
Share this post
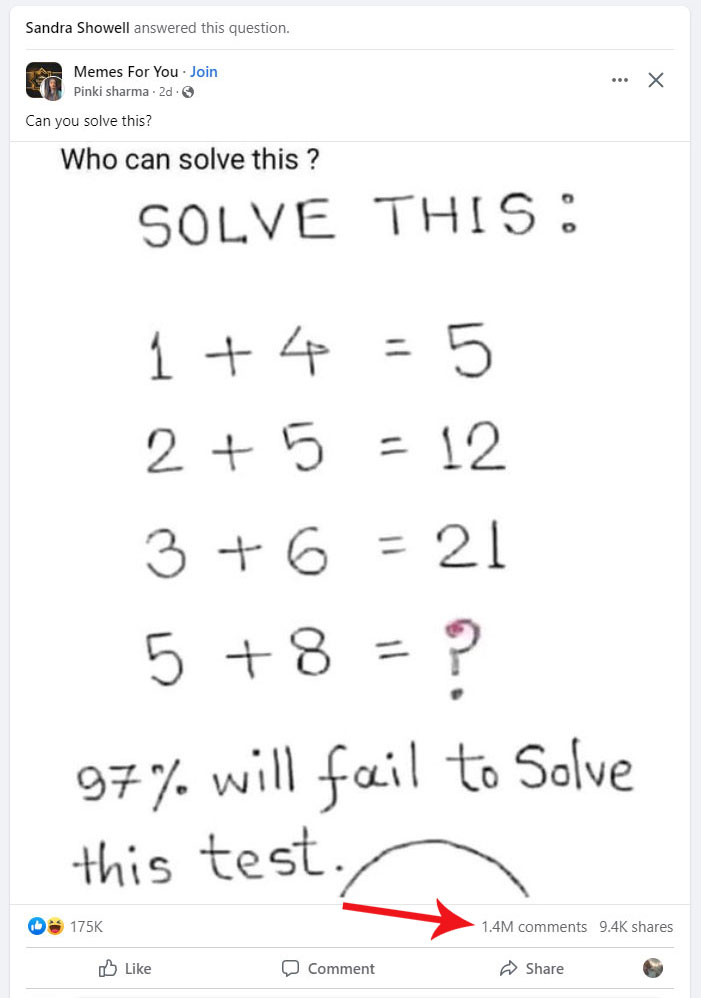coord(531,968)
